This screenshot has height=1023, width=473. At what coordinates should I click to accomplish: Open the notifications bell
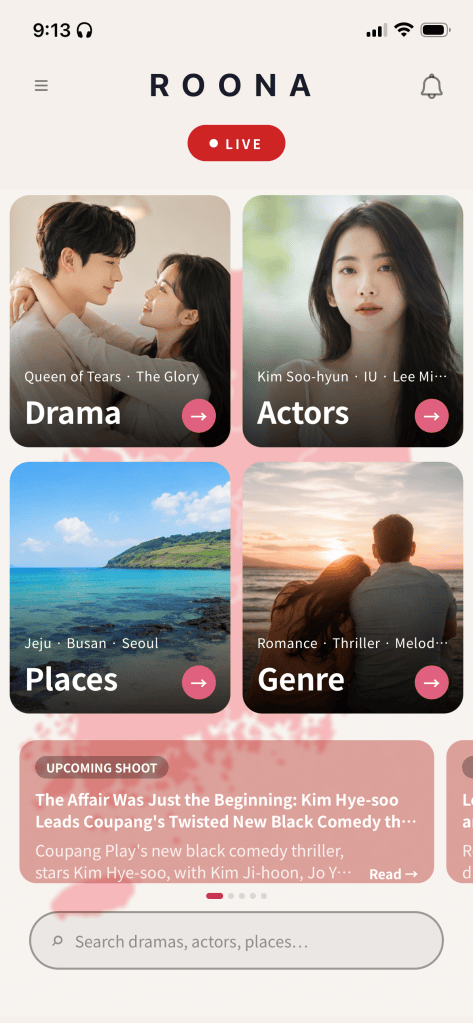pyautogui.click(x=431, y=86)
